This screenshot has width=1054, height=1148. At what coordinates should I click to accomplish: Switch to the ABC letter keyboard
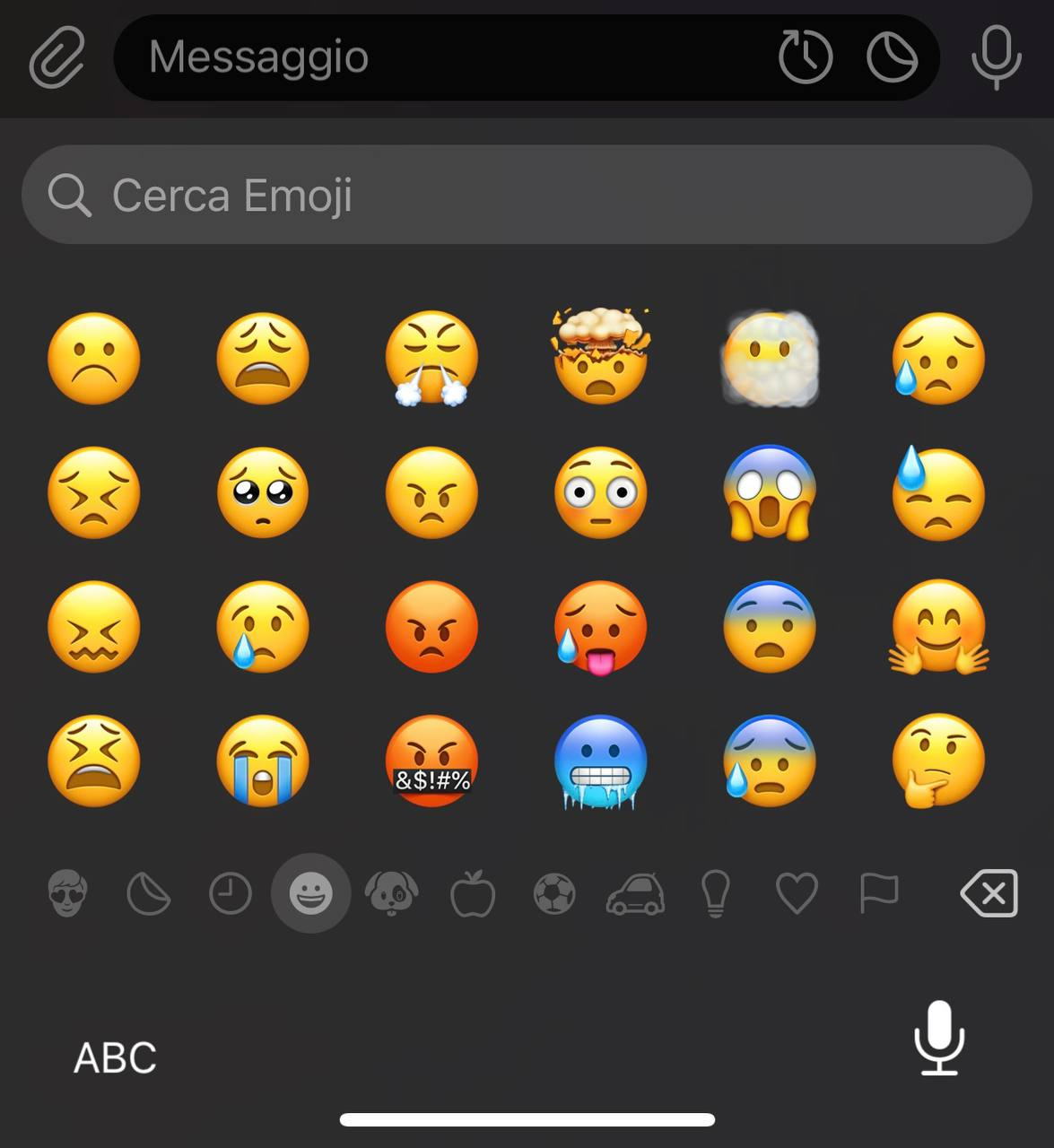tap(115, 1057)
